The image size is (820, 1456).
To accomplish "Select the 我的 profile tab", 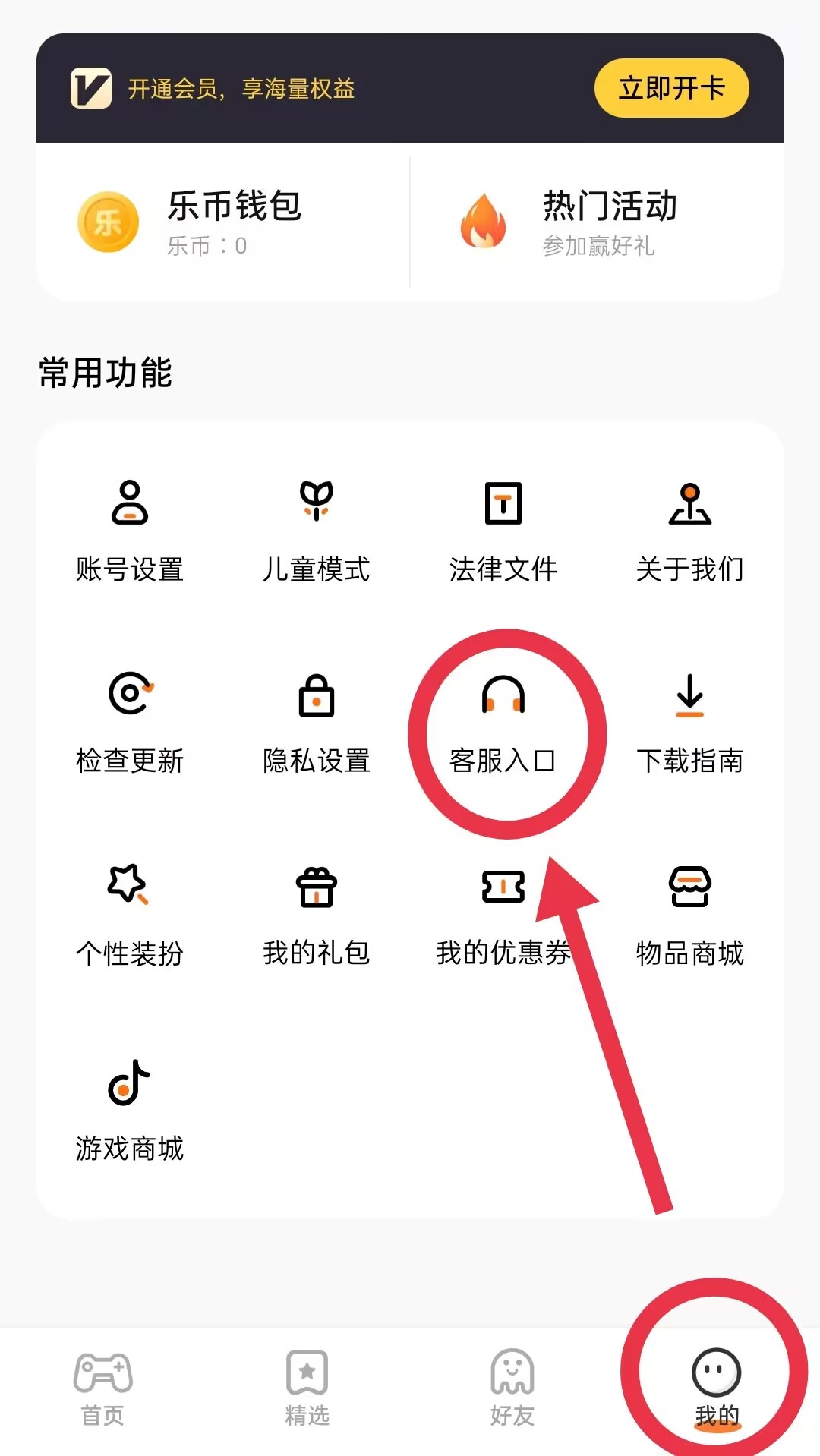I will pos(716,1388).
